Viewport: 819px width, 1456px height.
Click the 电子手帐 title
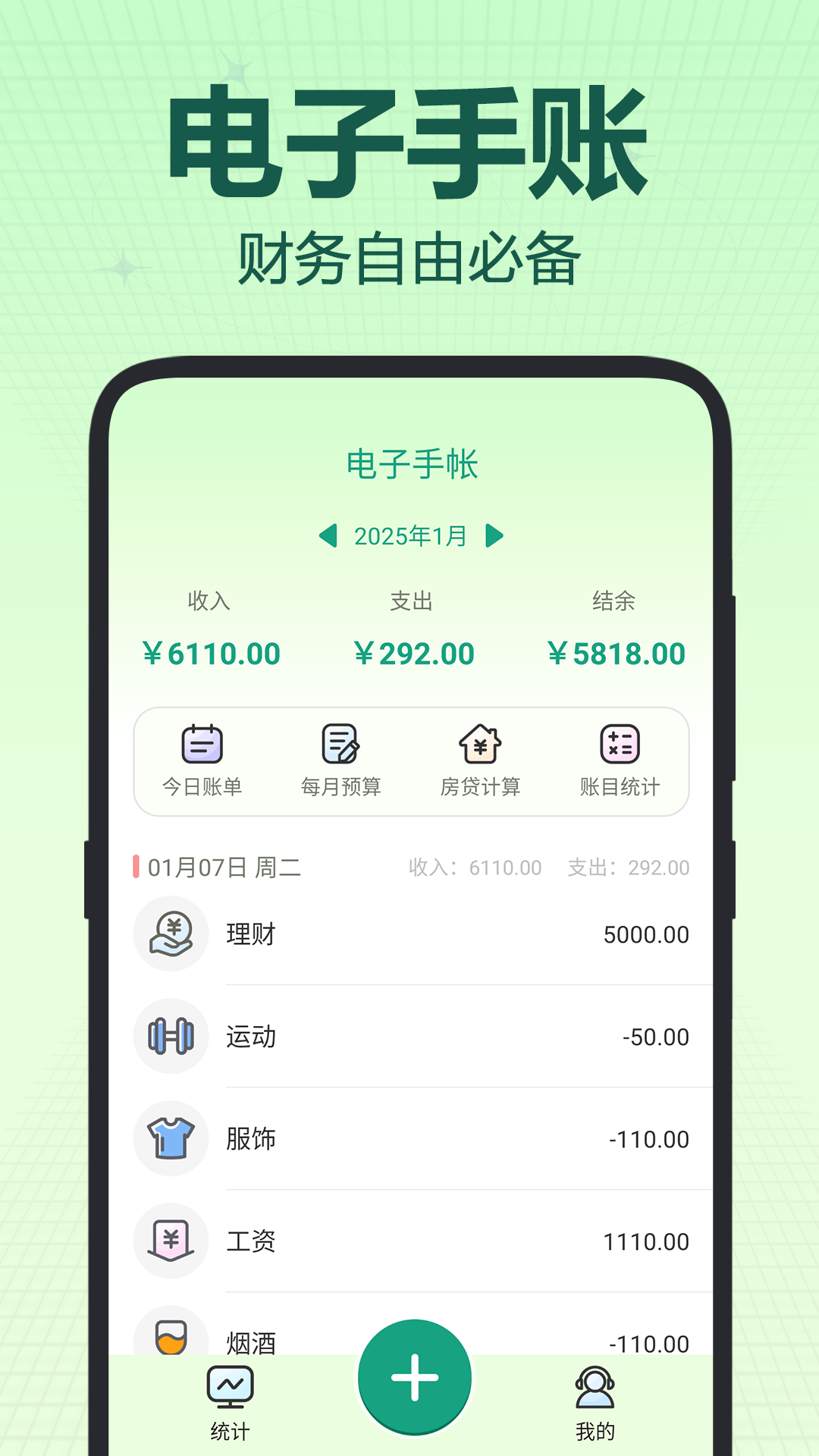pos(413,463)
